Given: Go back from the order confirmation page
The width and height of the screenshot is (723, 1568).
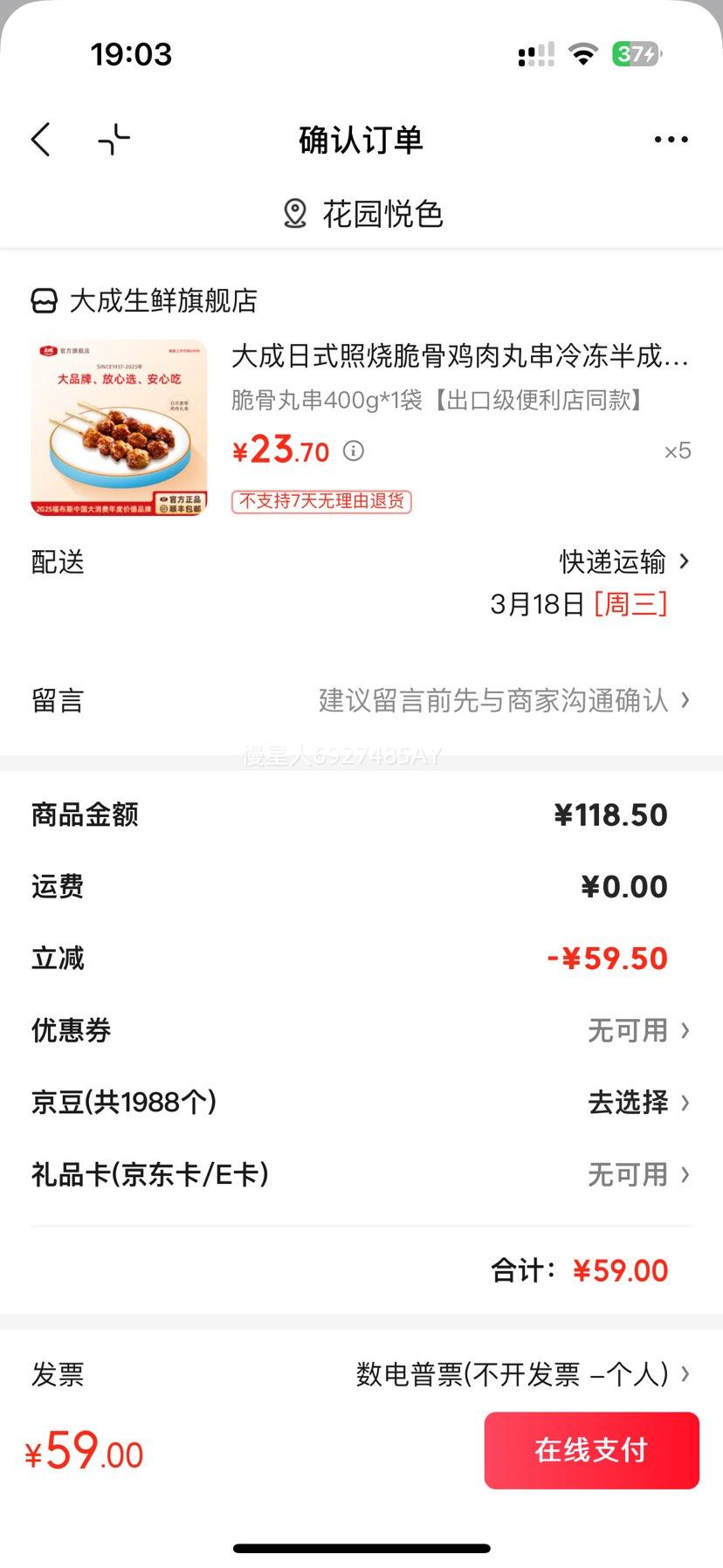Looking at the screenshot, I should coord(41,140).
